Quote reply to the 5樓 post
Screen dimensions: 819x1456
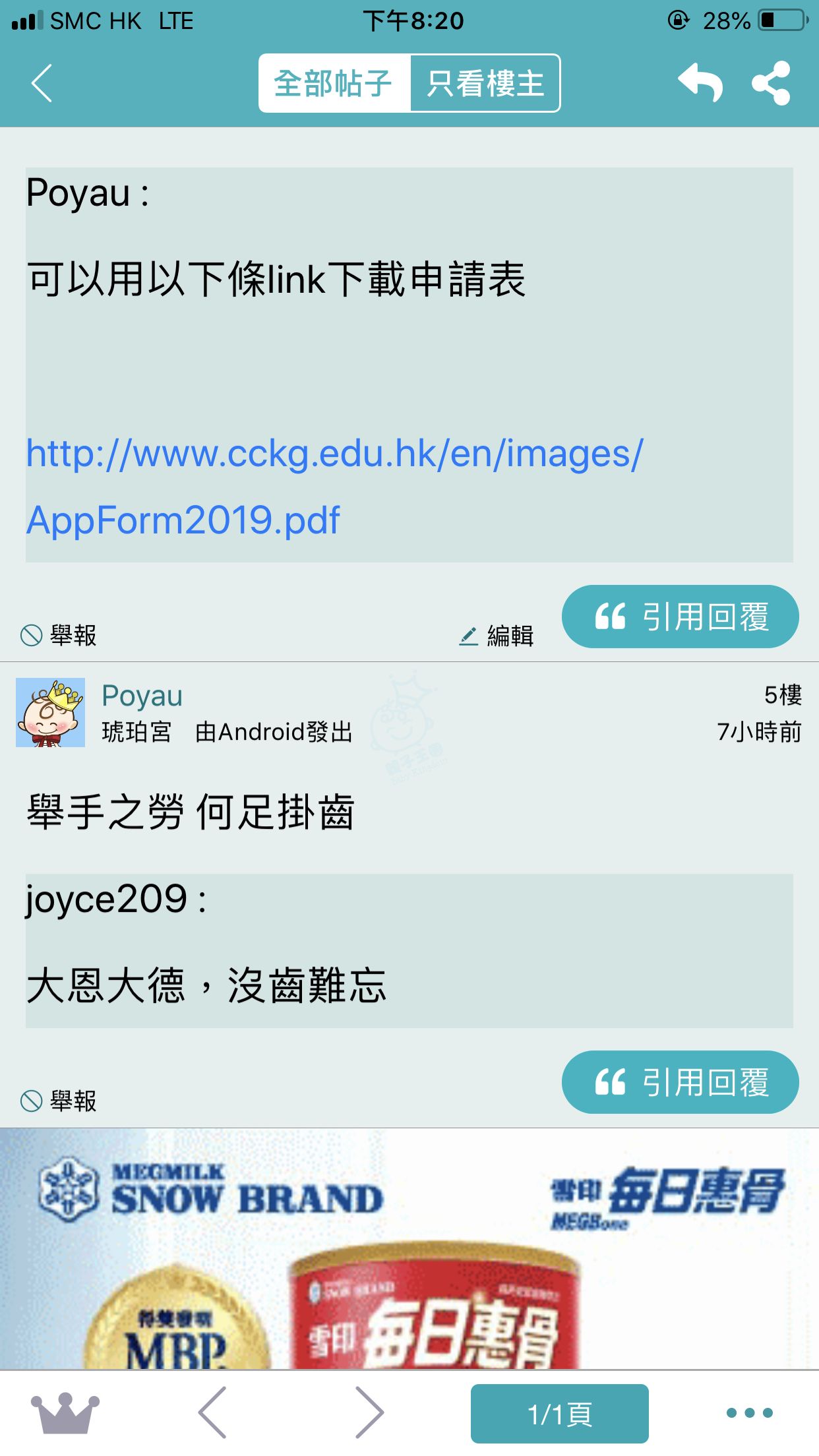click(680, 1082)
